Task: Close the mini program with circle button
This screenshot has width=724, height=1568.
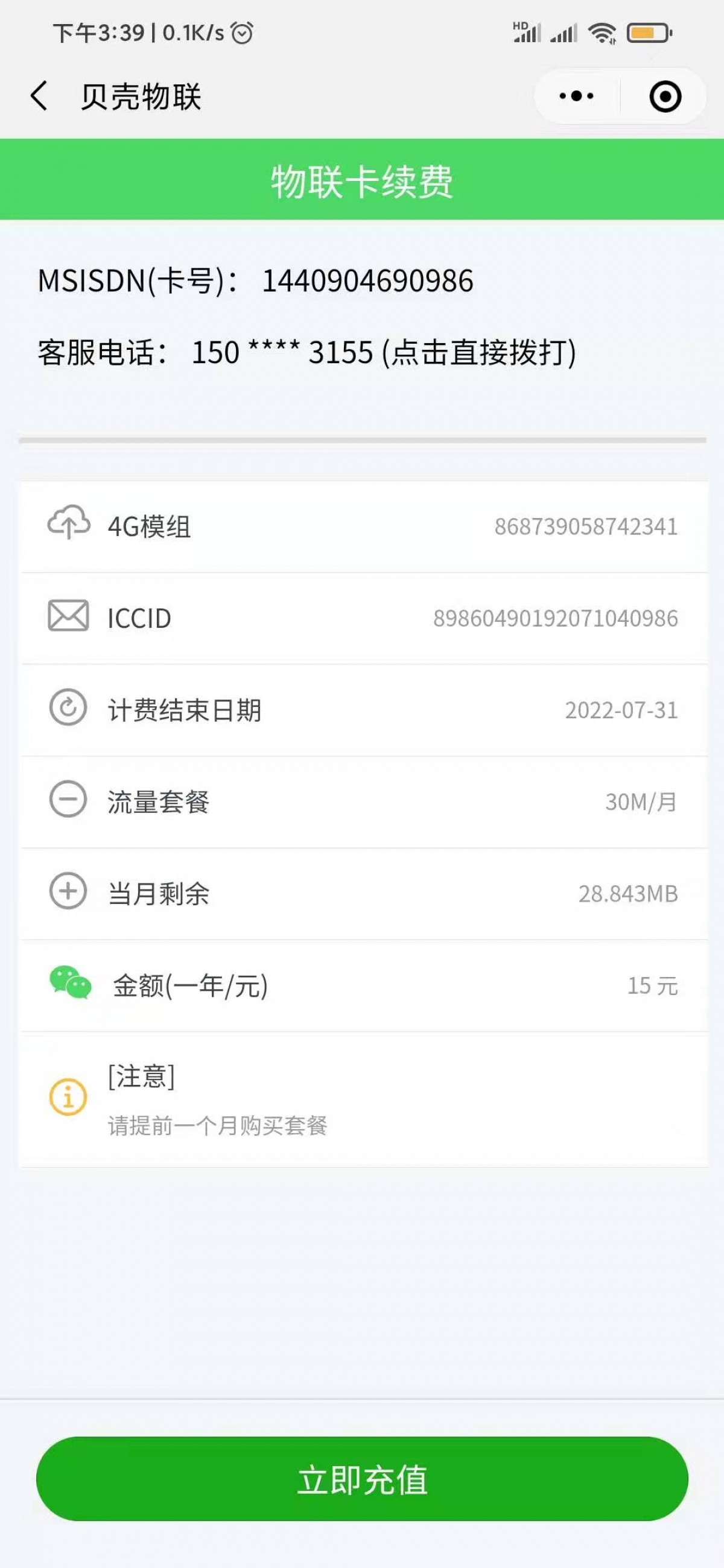Action: point(665,96)
